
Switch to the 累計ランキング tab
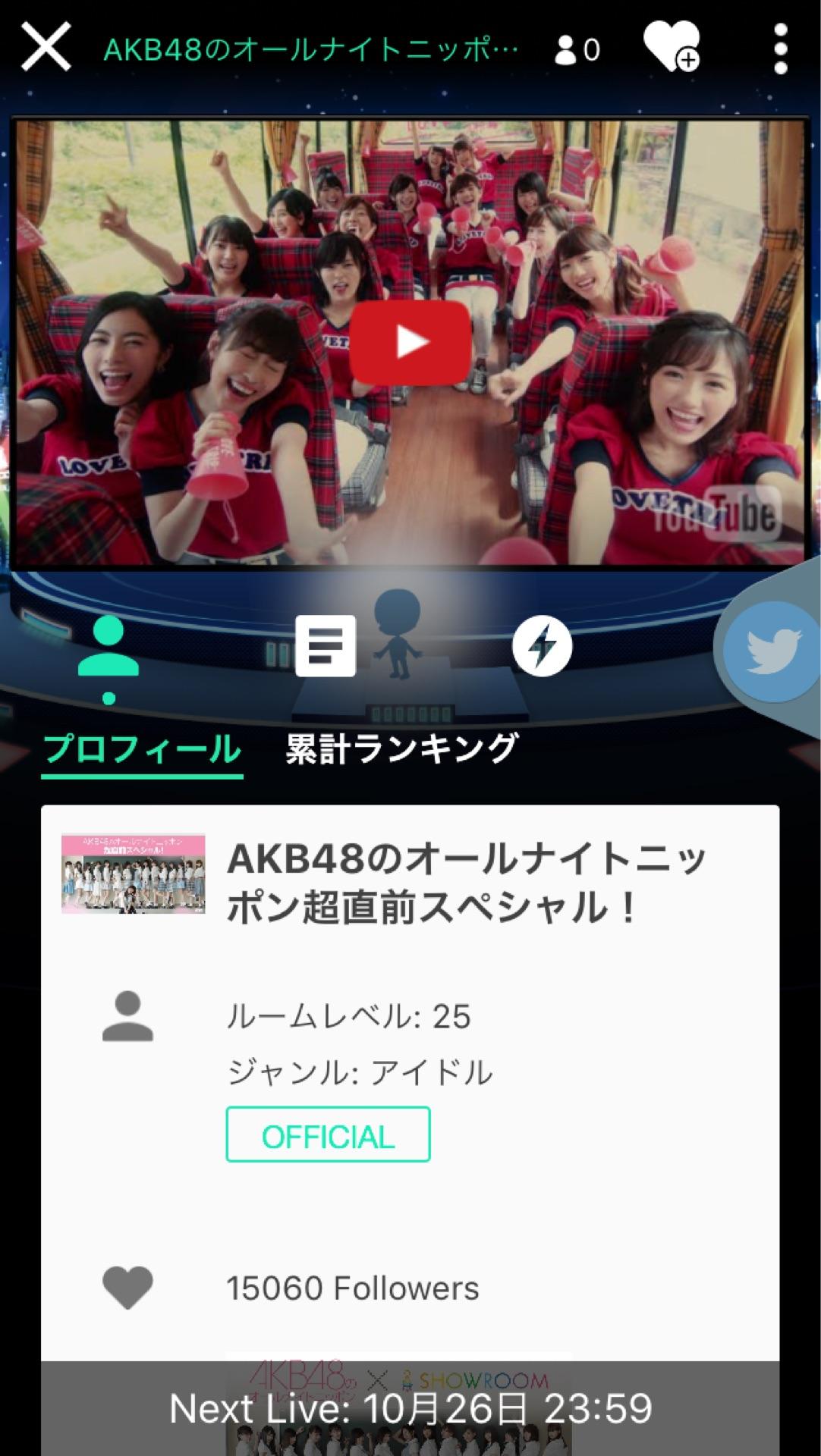point(401,749)
